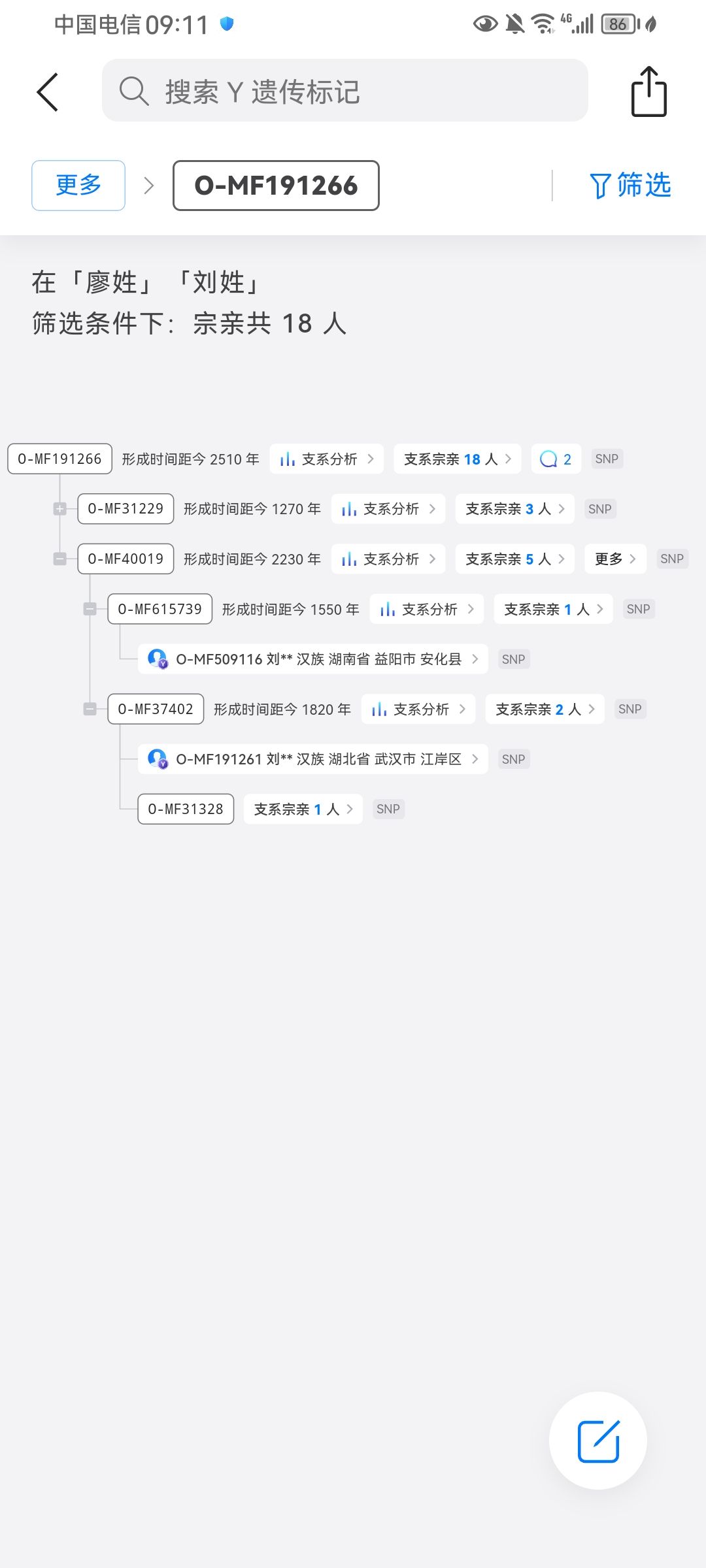Open the 刘** 武汉市 江岸区 entry
This screenshot has width=706, height=1568.
312,759
